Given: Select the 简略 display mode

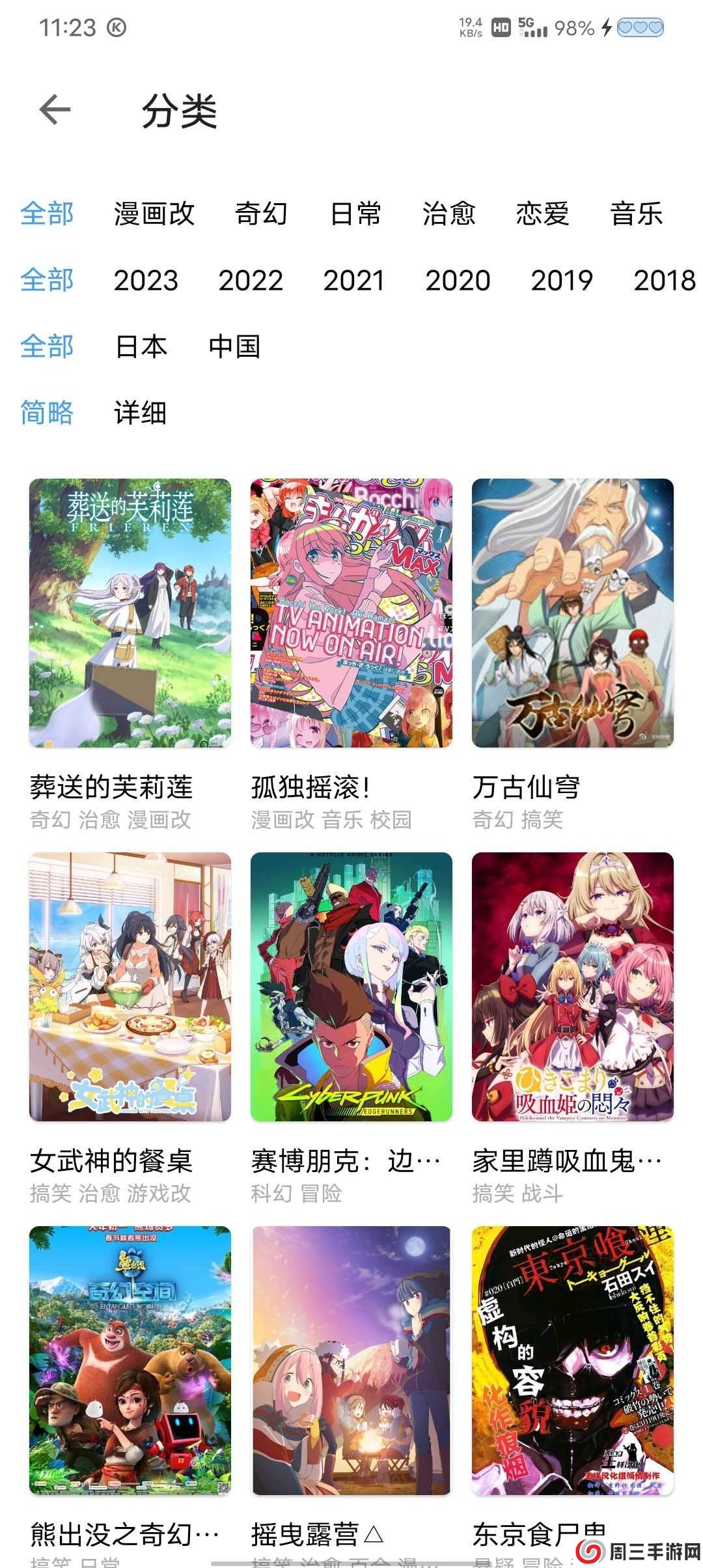Looking at the screenshot, I should pyautogui.click(x=46, y=413).
